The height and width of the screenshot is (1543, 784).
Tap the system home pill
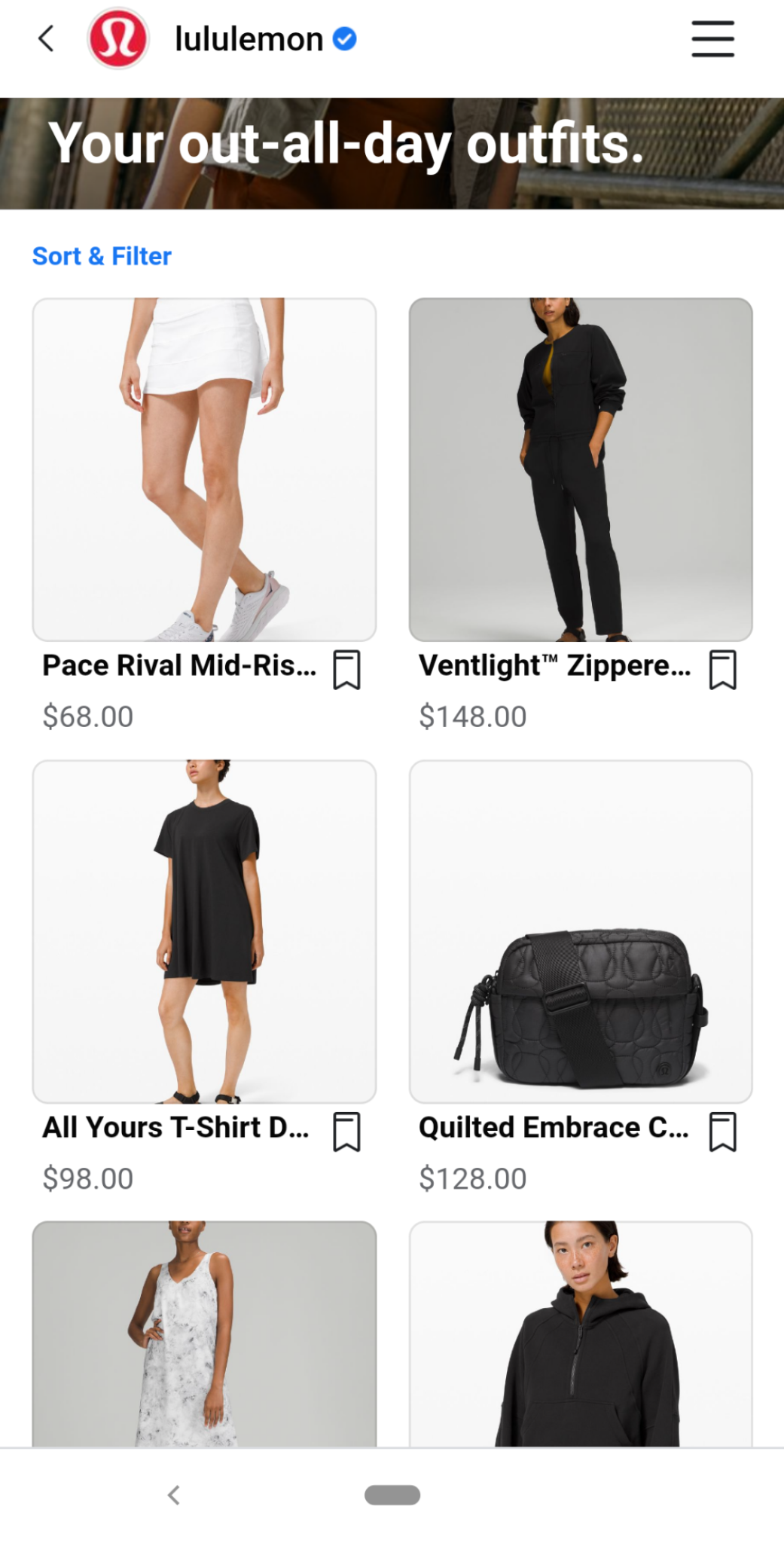pos(392,1495)
